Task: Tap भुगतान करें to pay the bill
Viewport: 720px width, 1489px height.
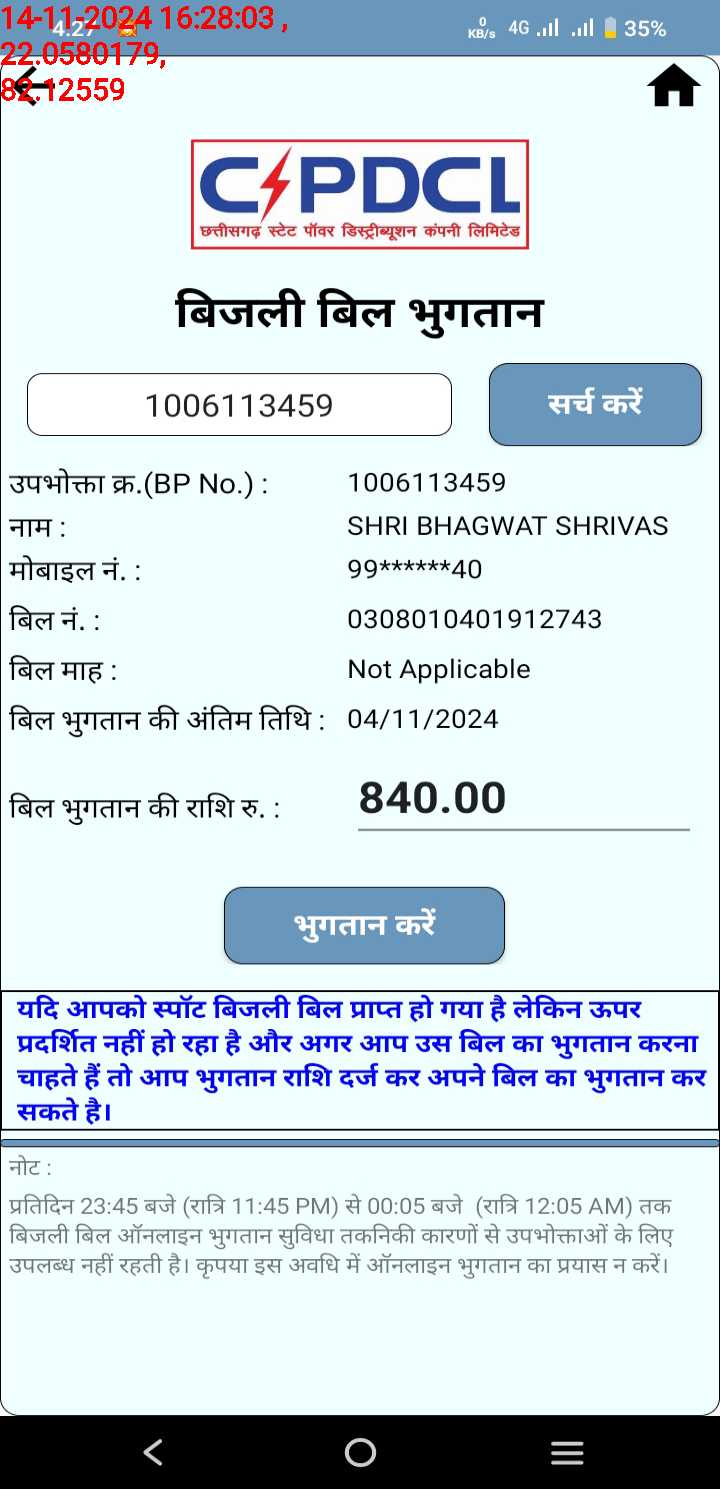Action: [x=364, y=925]
